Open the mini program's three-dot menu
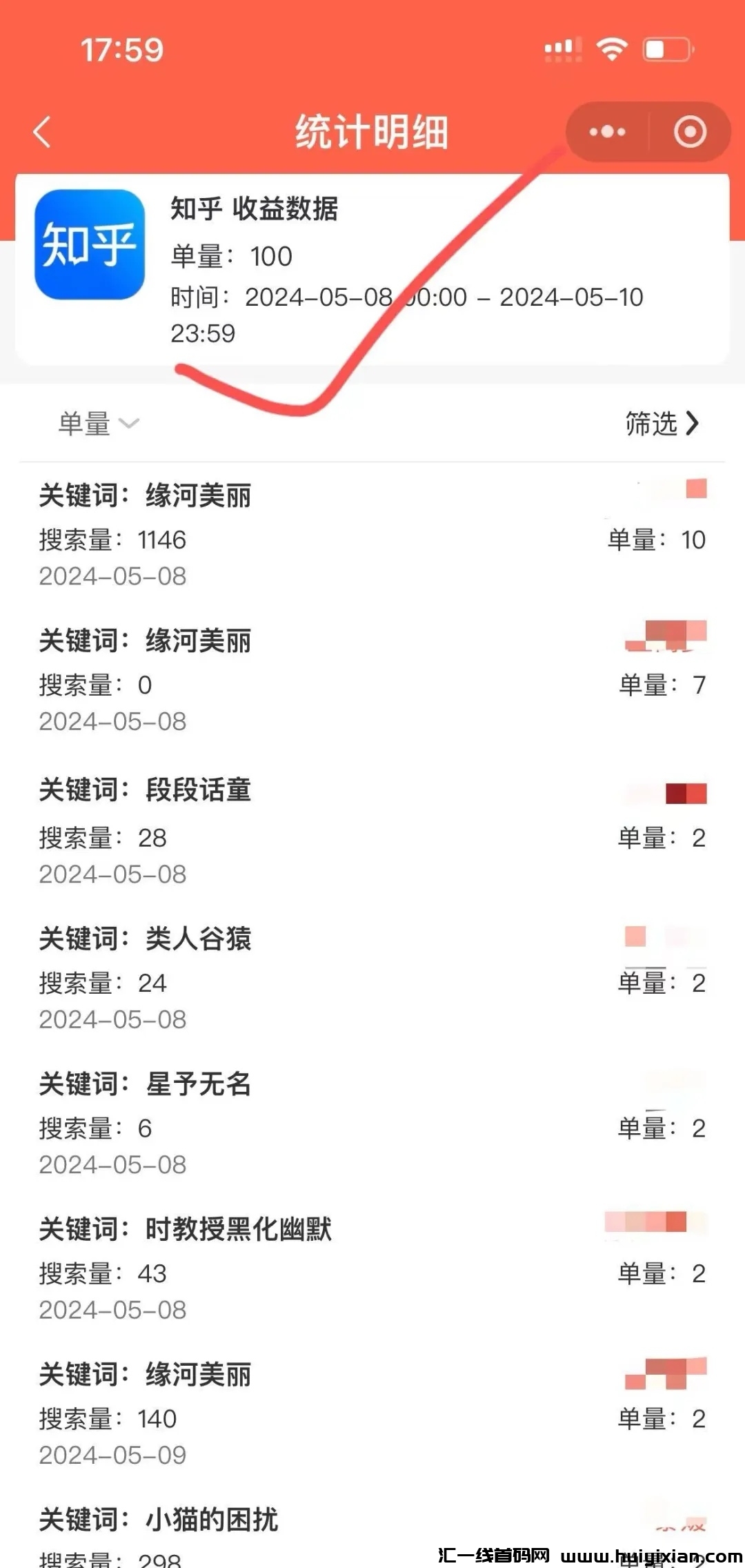Screen dimensions: 745x1568 pyautogui.click(x=607, y=132)
